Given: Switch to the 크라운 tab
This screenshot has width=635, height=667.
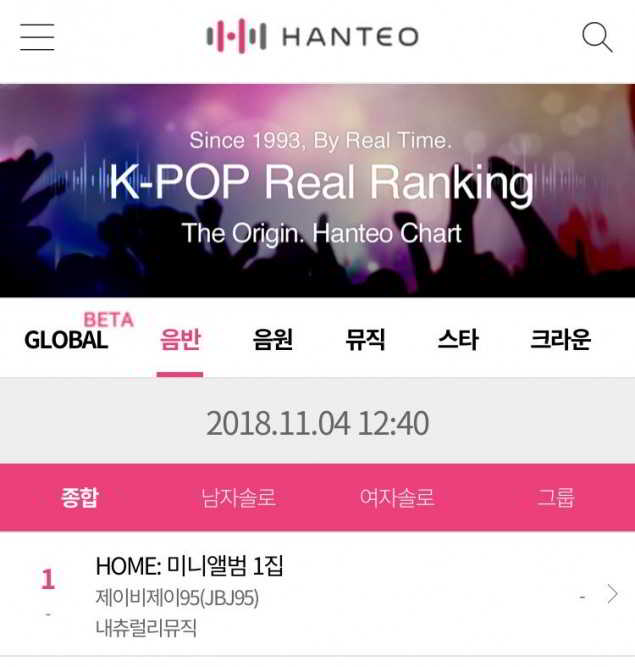Looking at the screenshot, I should (x=560, y=339).
